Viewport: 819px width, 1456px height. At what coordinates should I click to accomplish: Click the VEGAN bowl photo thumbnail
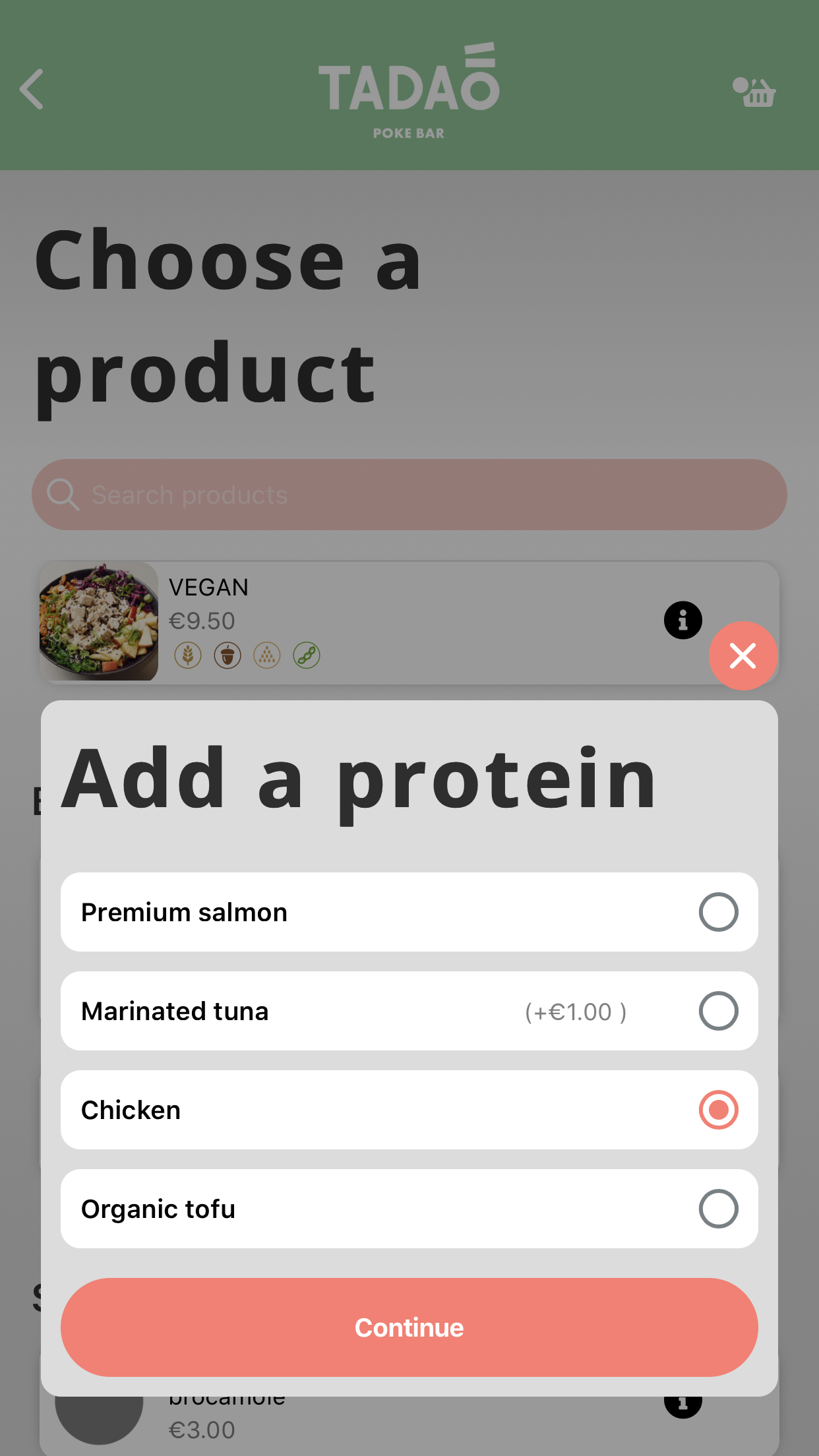[x=99, y=622]
